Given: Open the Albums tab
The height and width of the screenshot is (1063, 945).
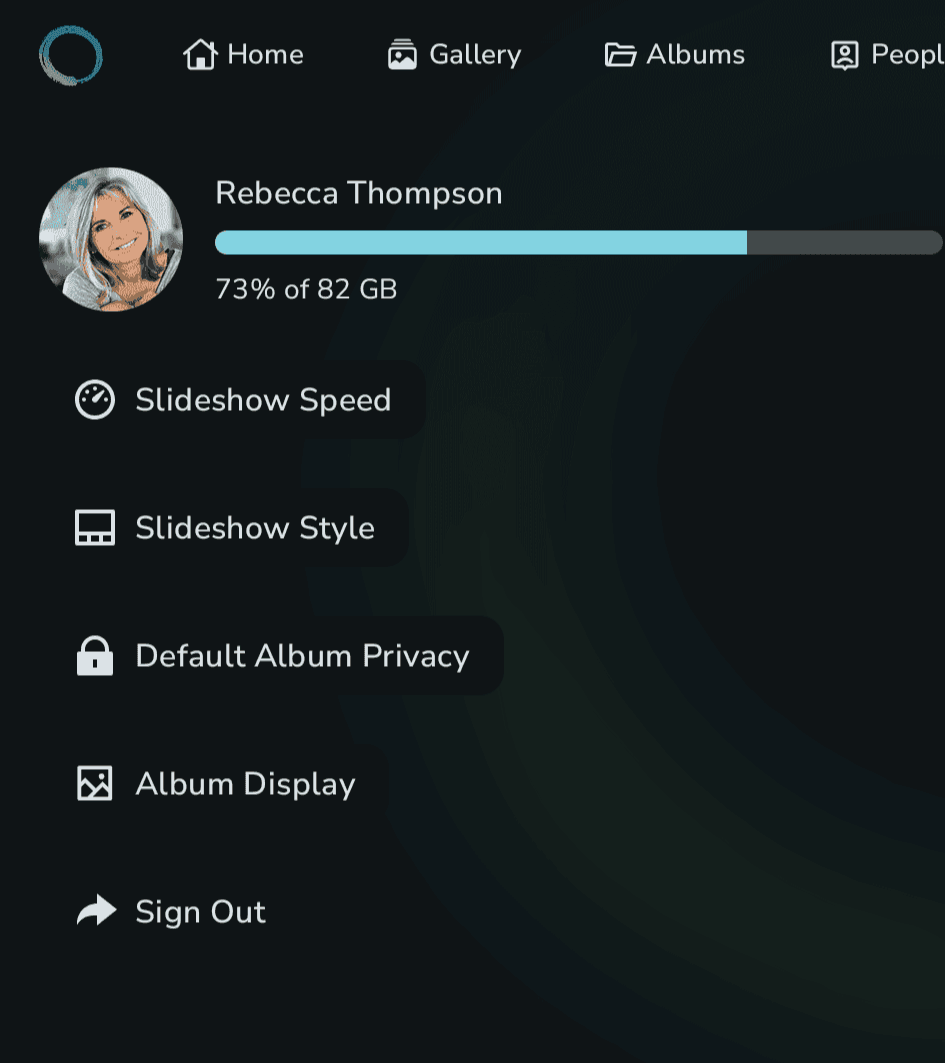Looking at the screenshot, I should (675, 55).
